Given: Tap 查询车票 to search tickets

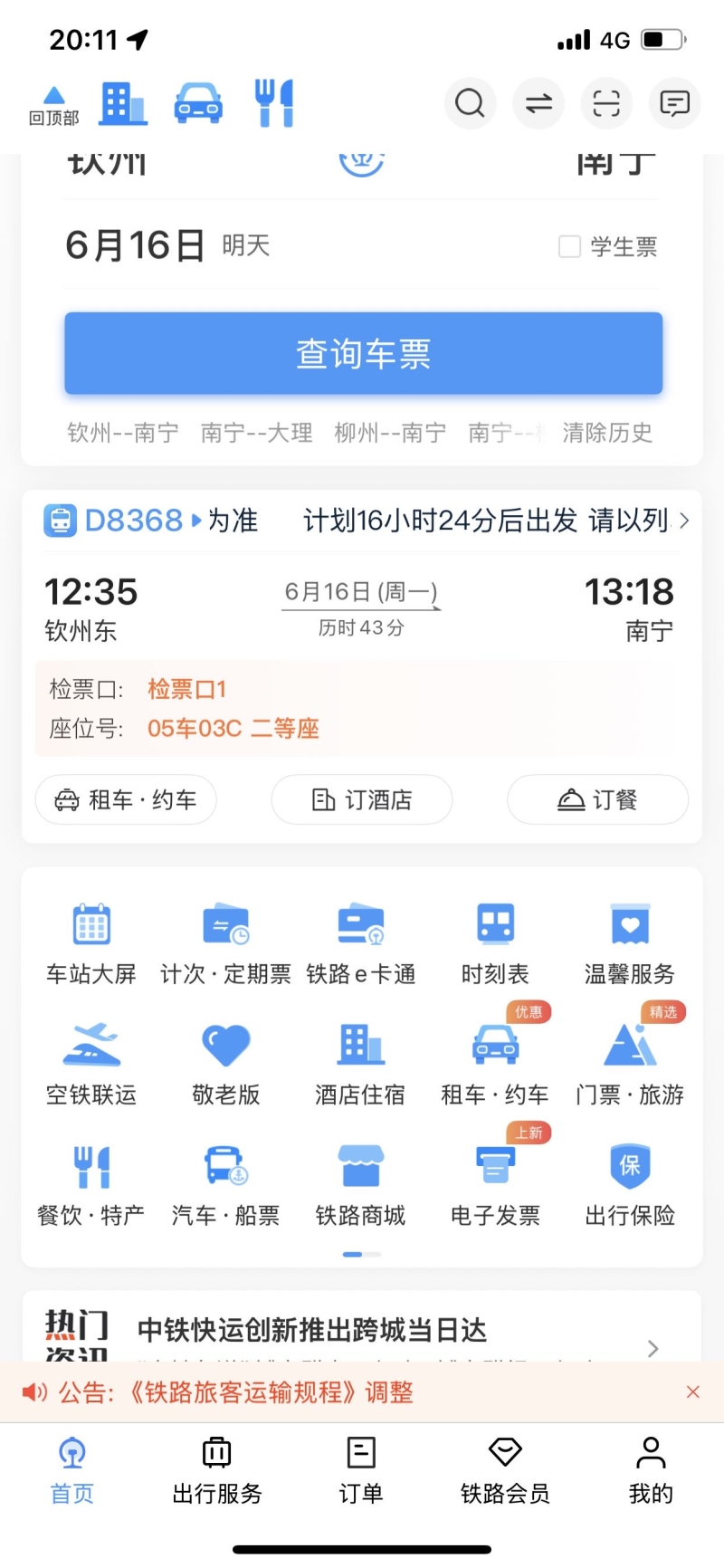Looking at the screenshot, I should [363, 353].
